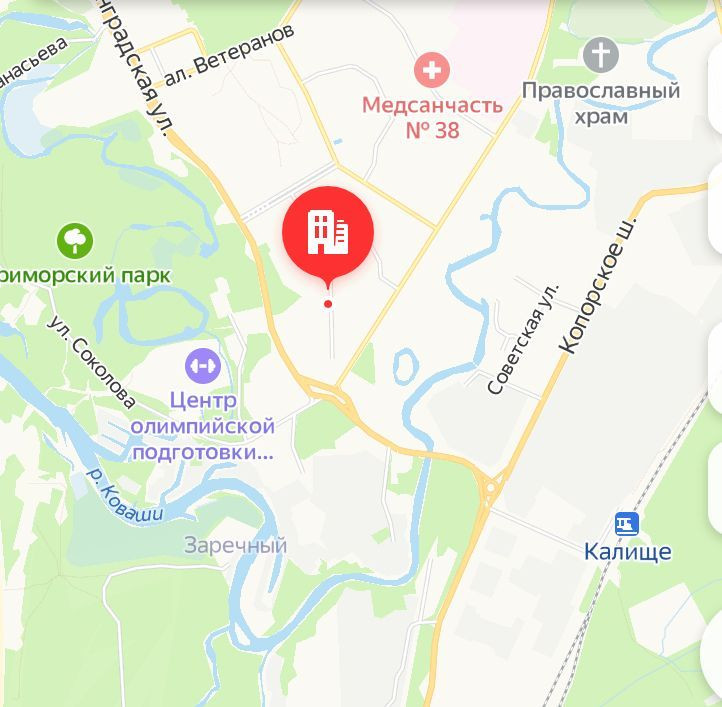Tap the Центр олимпийской подготовки marker
This screenshot has width=722, height=707.
click(x=203, y=366)
